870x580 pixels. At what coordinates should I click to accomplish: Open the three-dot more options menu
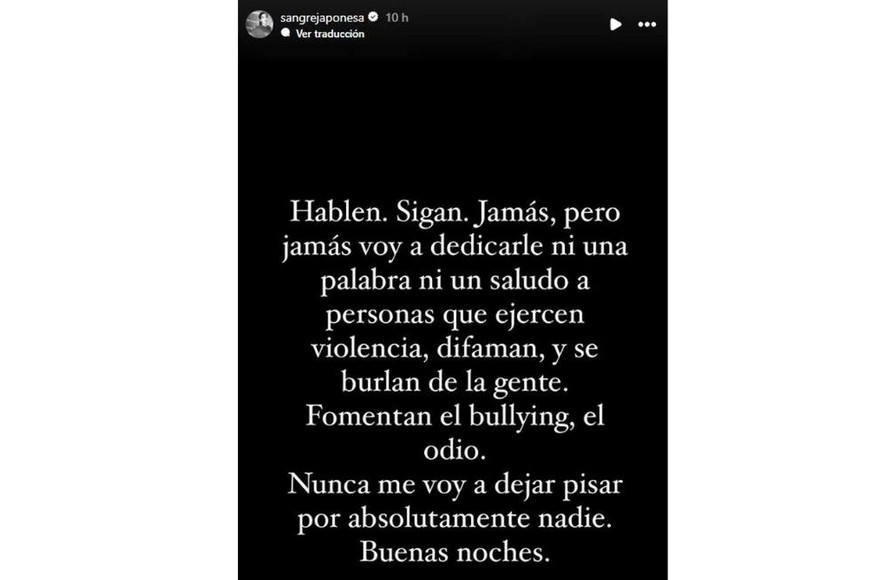(x=647, y=24)
